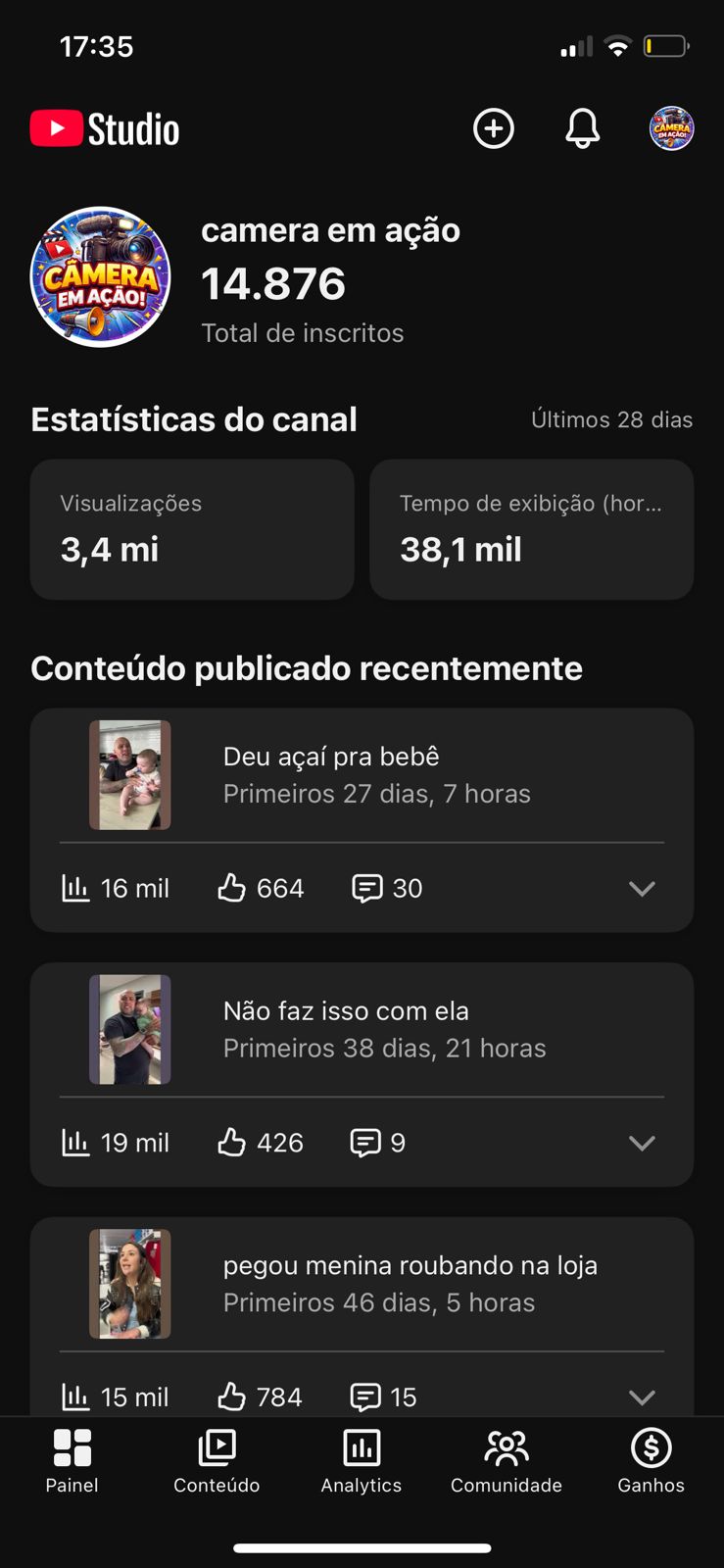Screen dimensions: 724x1568
Task: Open the Visualizações stats card
Action: 192,529
